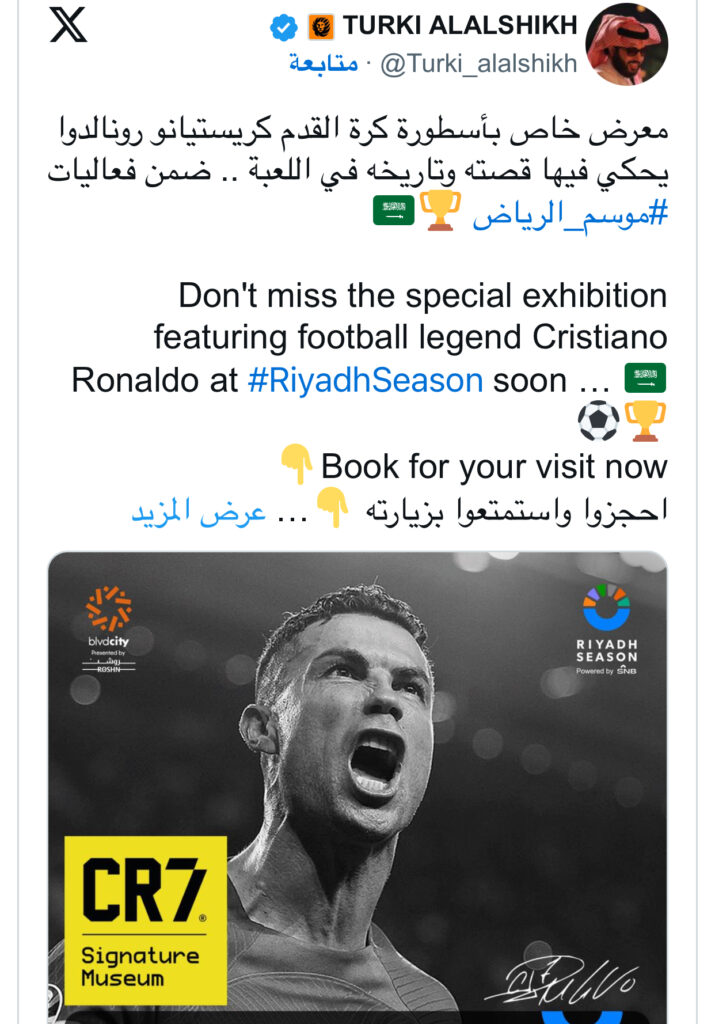Follow the account via متابعة
Image resolution: width=715 pixels, height=1024 pixels.
323,64
